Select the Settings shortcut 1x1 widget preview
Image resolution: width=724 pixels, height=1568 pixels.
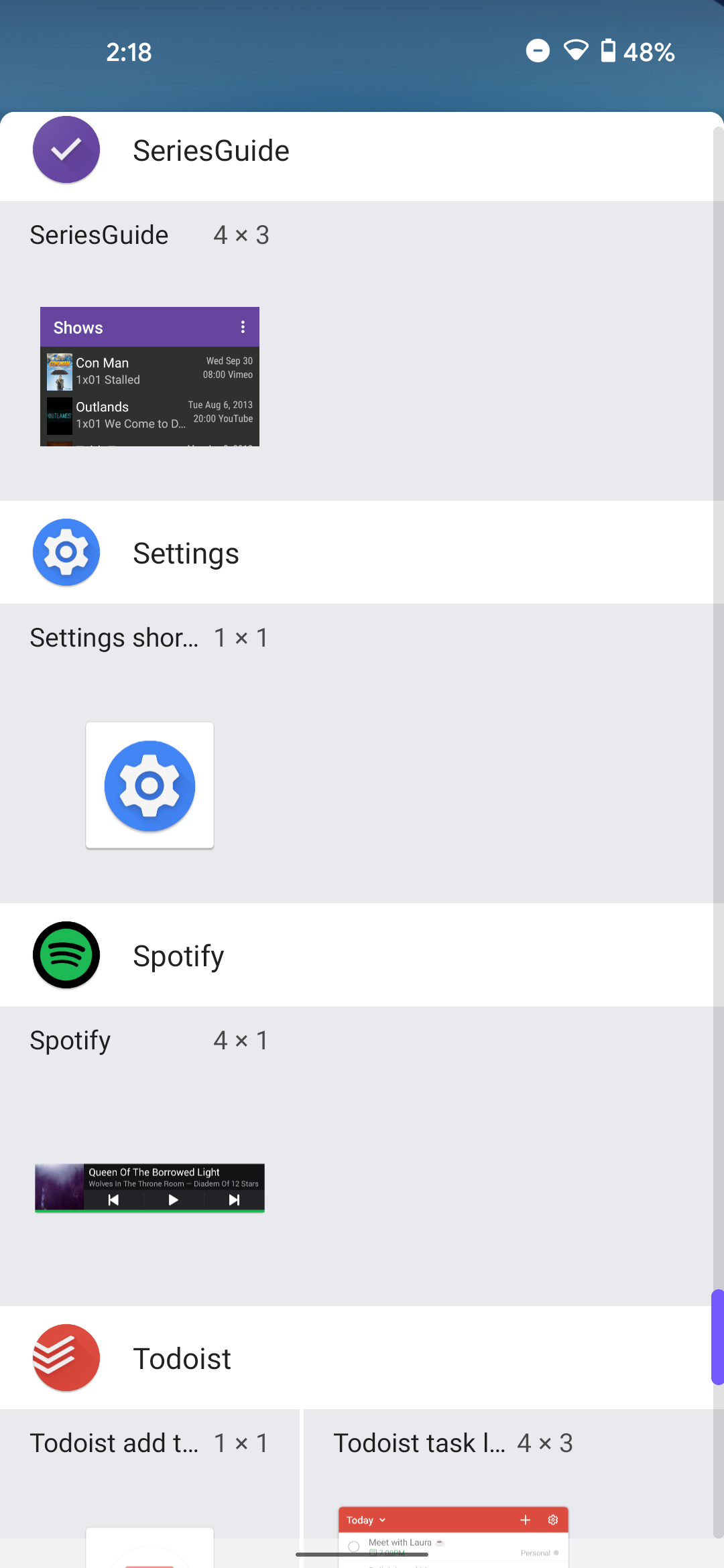[149, 785]
